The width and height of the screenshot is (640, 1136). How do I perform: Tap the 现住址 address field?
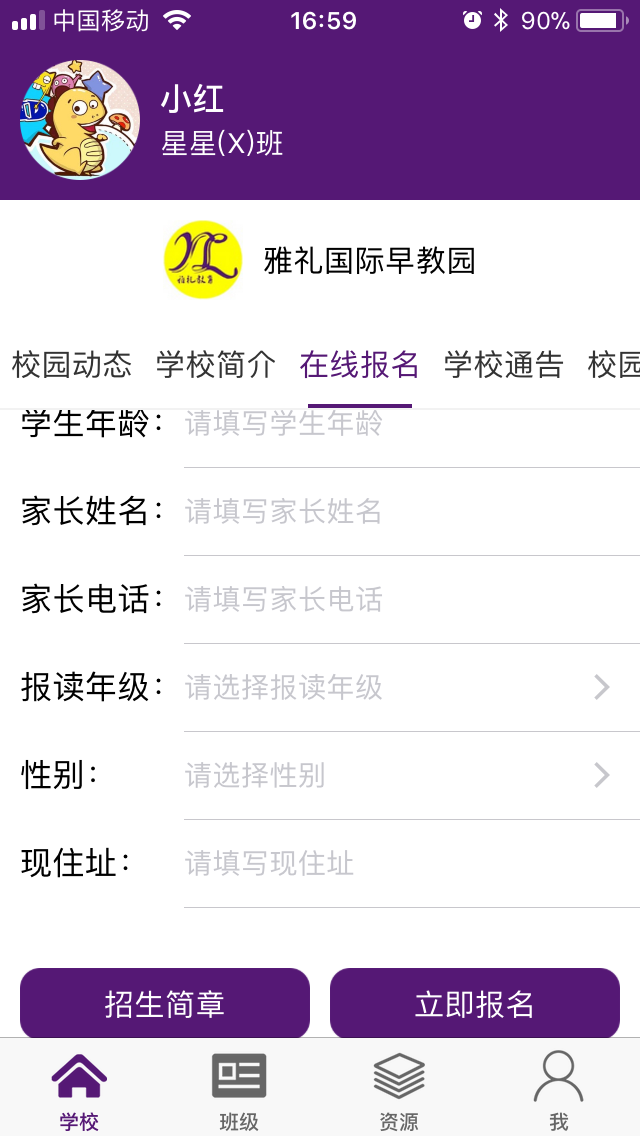[x=400, y=864]
